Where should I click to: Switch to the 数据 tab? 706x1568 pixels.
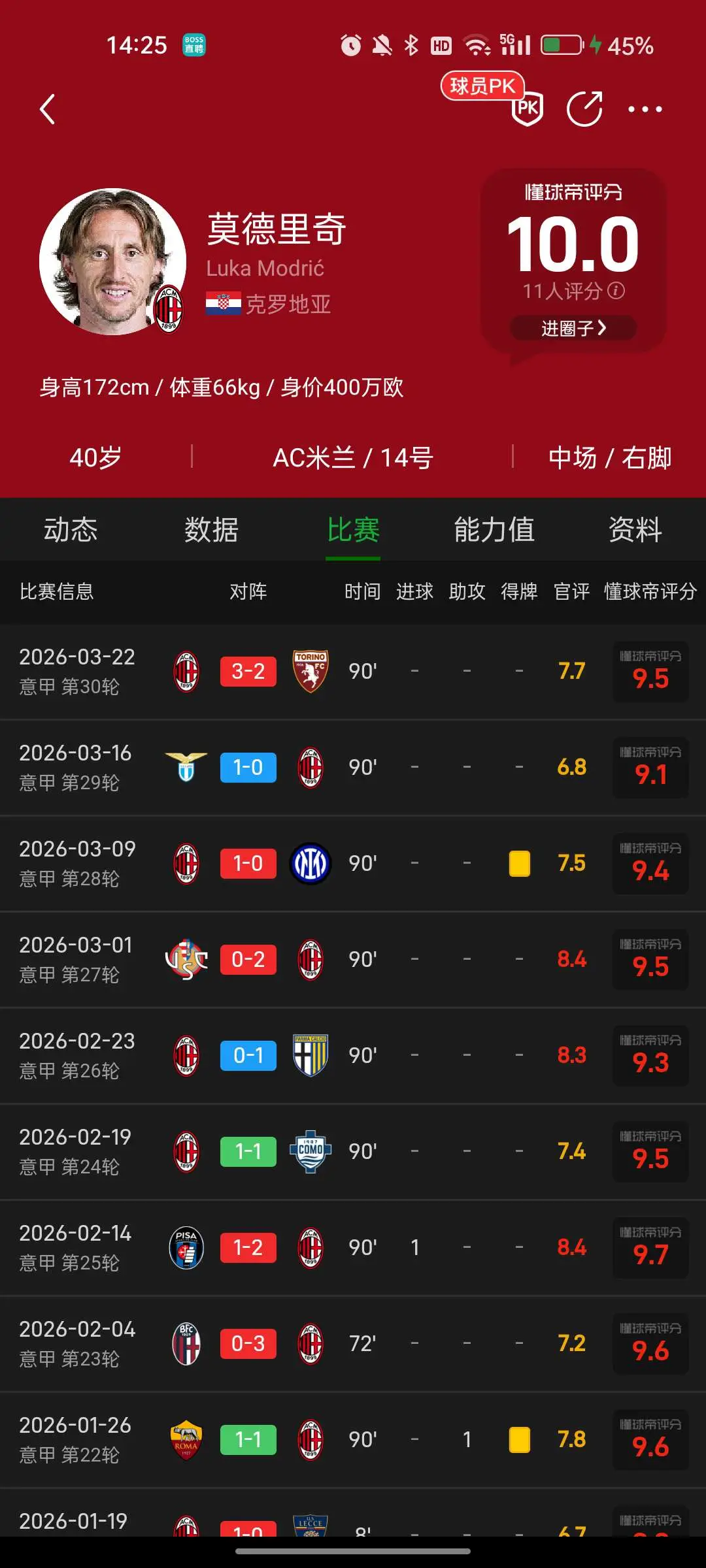[x=211, y=529]
